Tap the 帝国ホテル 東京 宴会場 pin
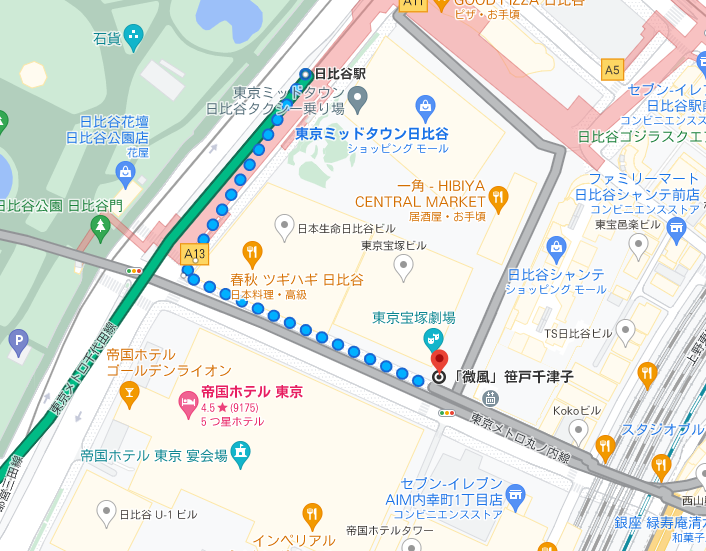The height and width of the screenshot is (551, 706). 240,455
